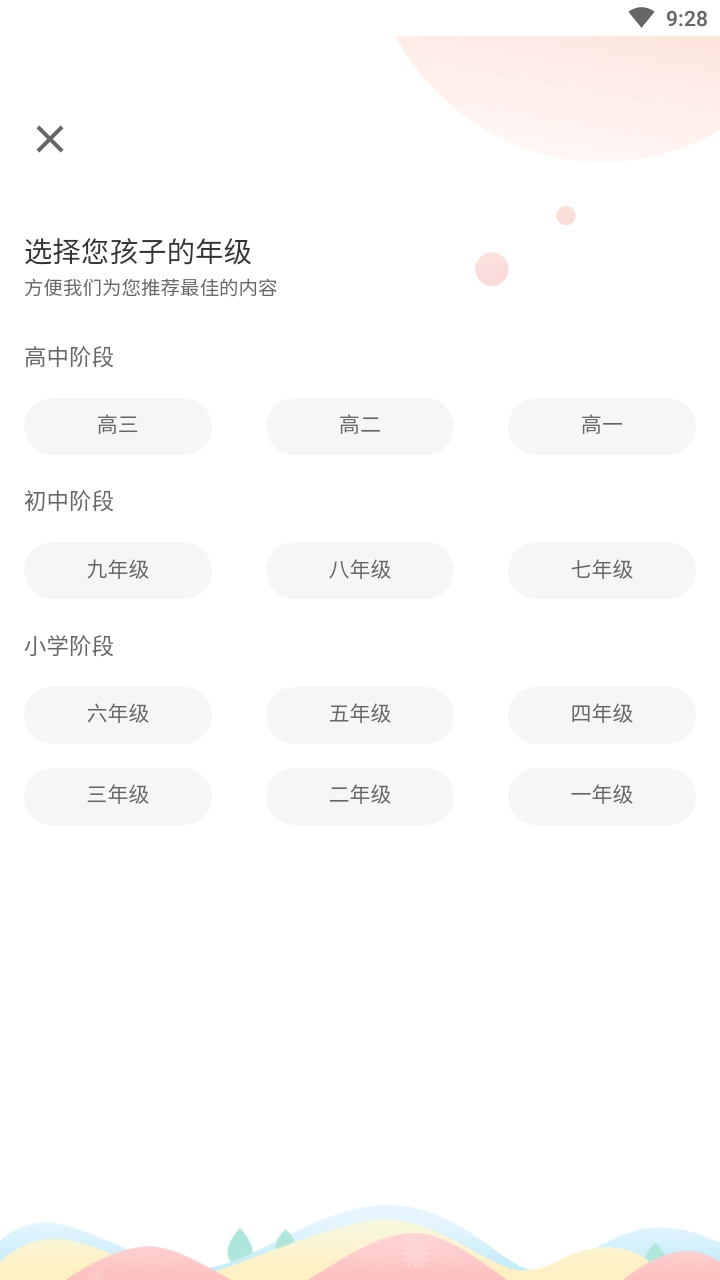720x1280 pixels.
Task: Close the grade selection screen
Action: coord(50,139)
